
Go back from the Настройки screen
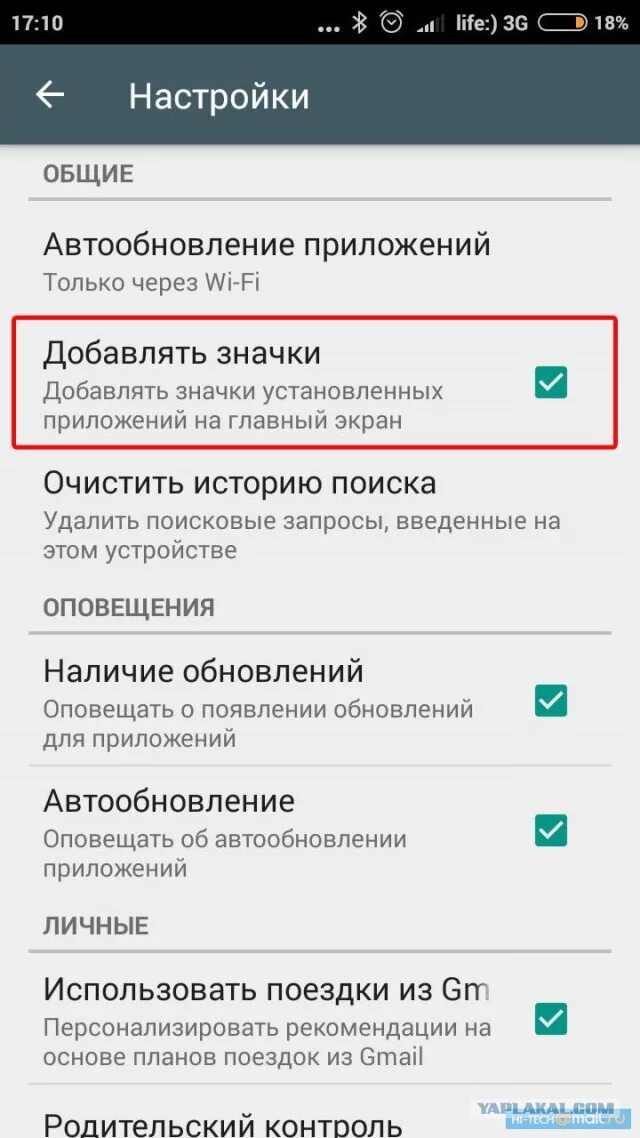[50, 95]
